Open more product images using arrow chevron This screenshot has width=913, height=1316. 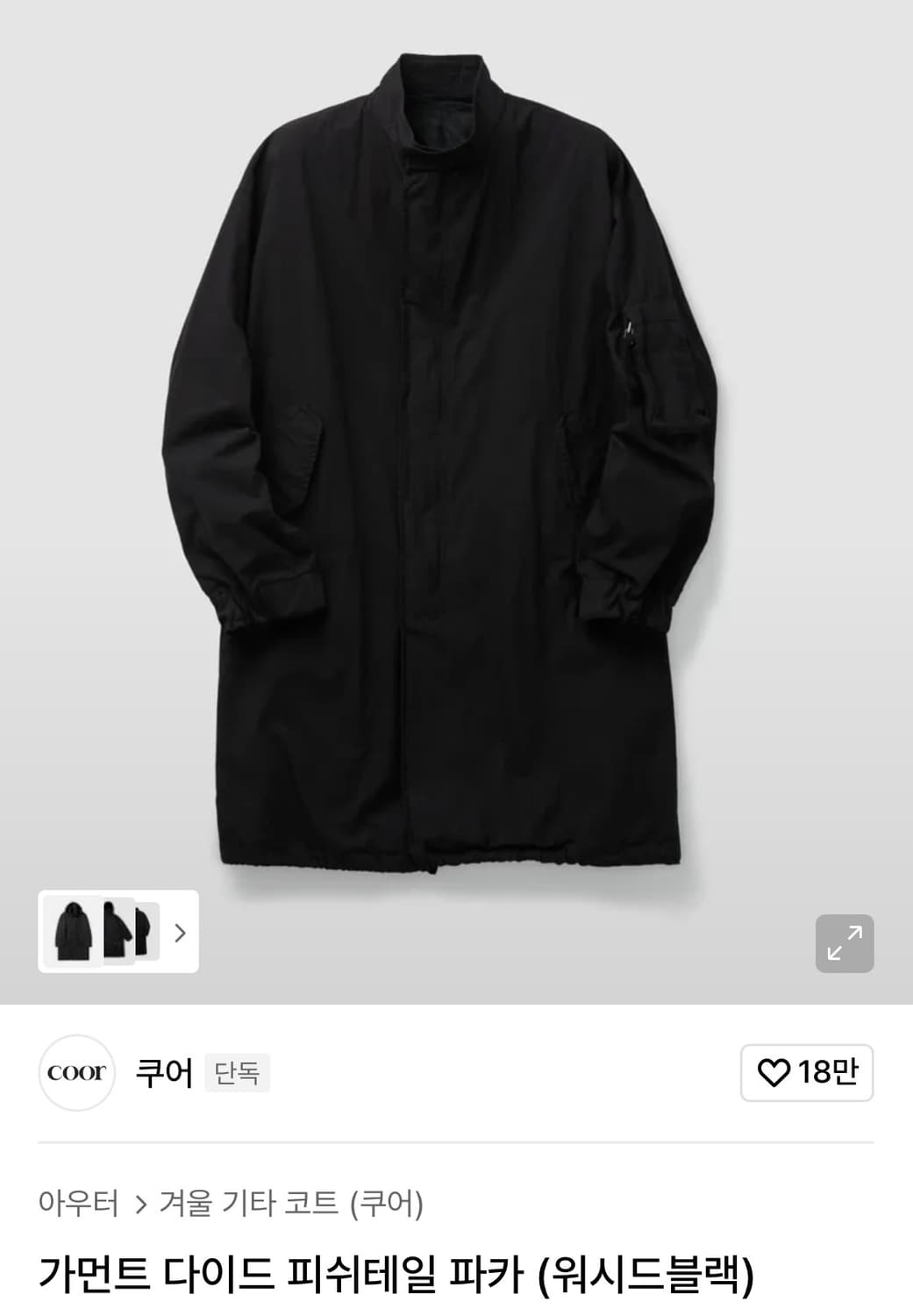click(x=179, y=933)
